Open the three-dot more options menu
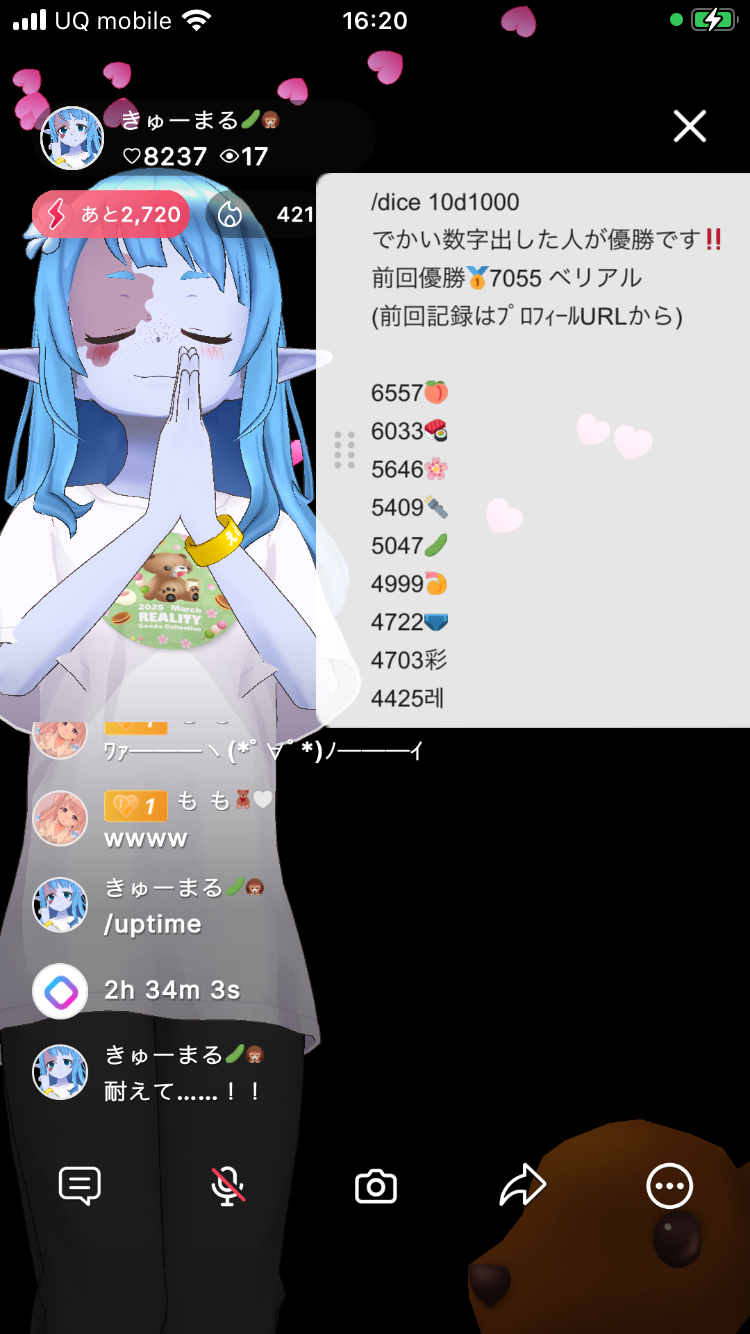This screenshot has height=1334, width=750. tap(669, 1187)
